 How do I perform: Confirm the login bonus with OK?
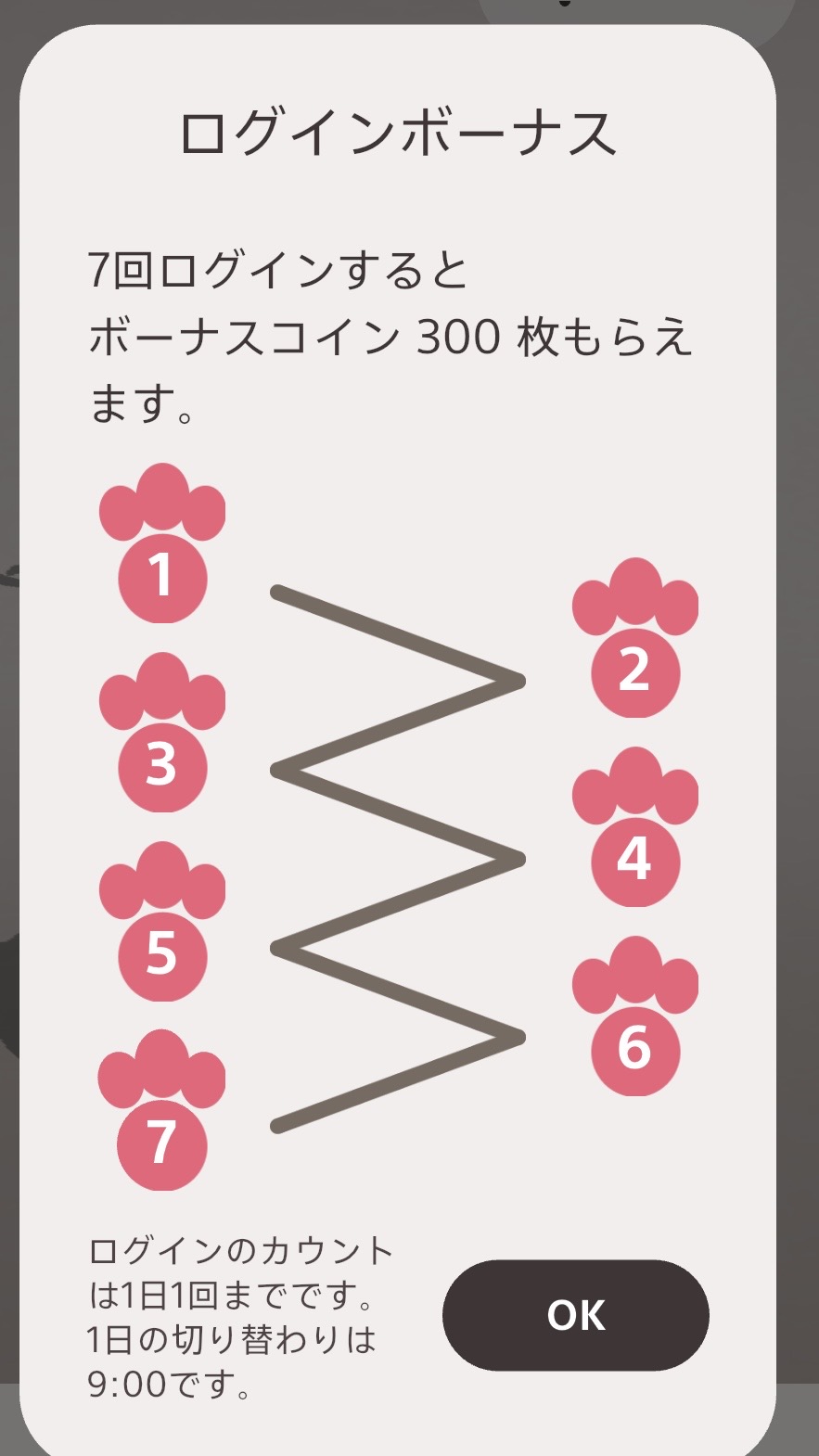tap(575, 1314)
